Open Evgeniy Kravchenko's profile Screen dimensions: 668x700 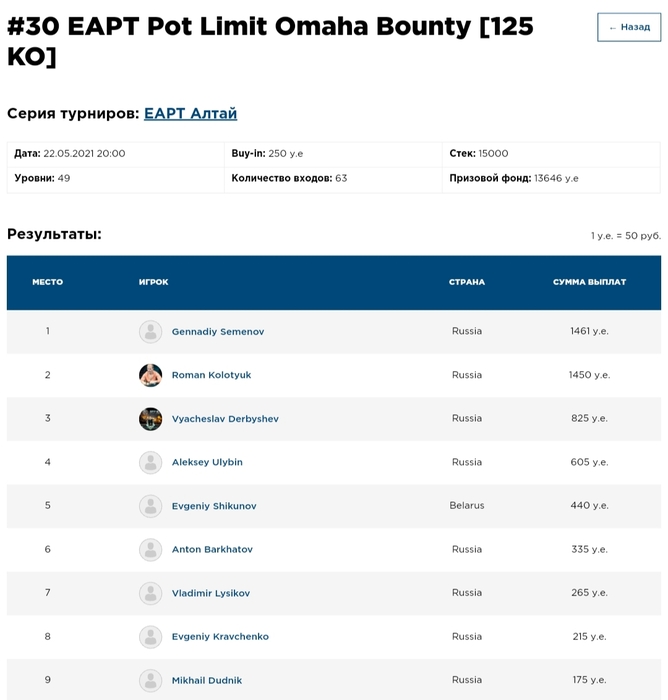pos(220,636)
